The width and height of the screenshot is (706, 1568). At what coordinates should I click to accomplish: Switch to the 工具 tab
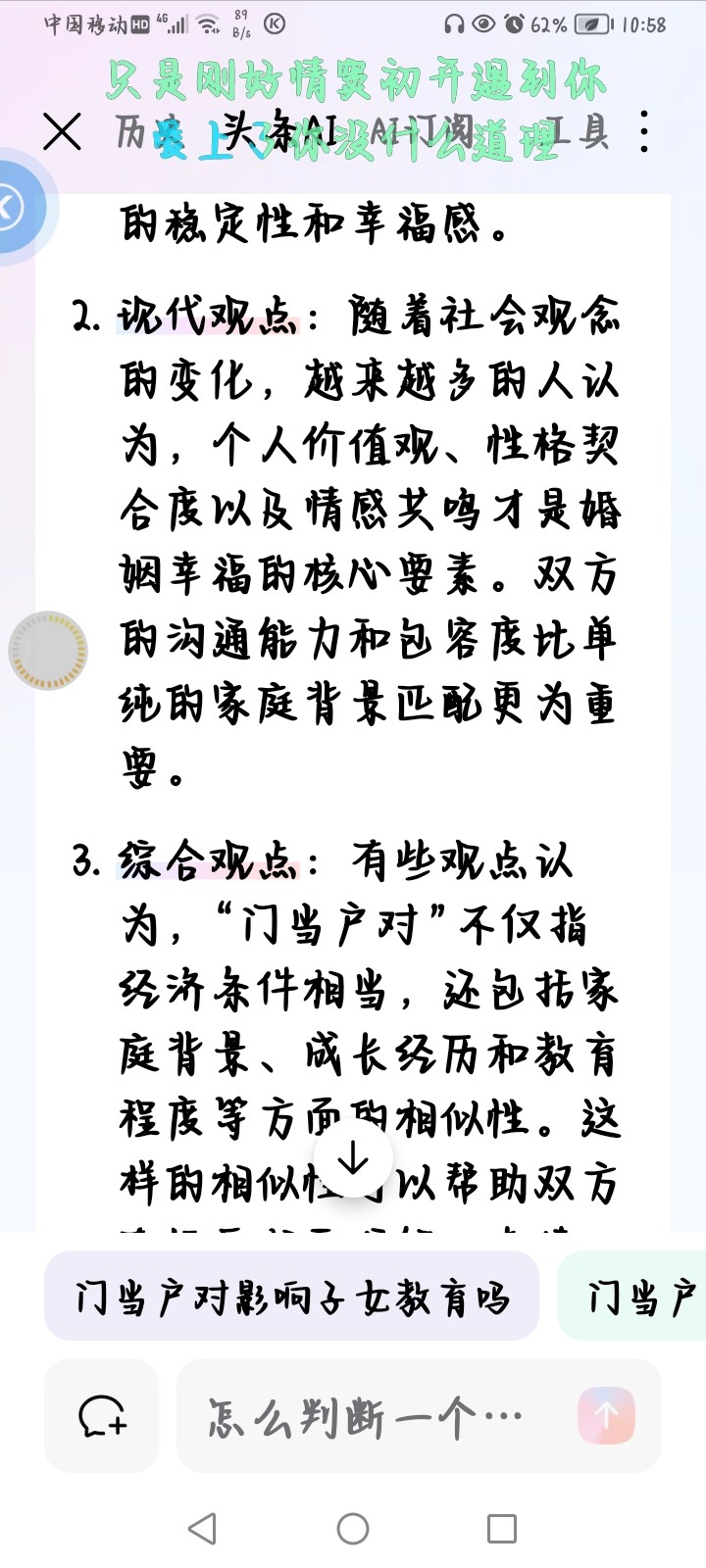pos(577,132)
